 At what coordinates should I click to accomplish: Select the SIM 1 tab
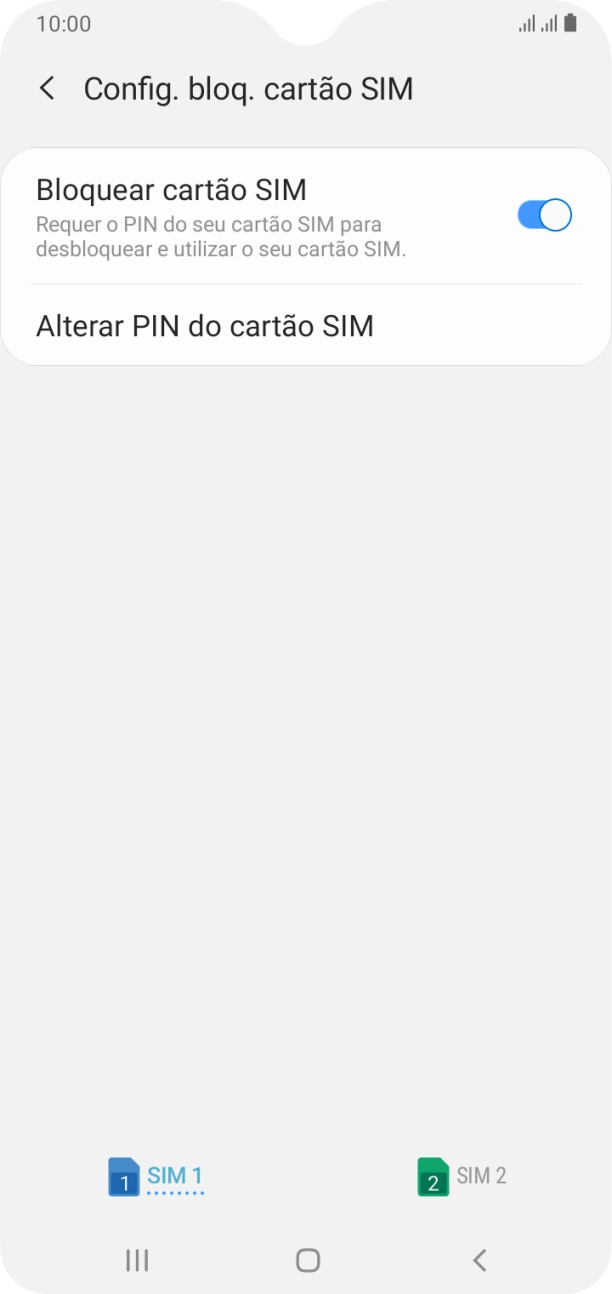coord(156,1177)
